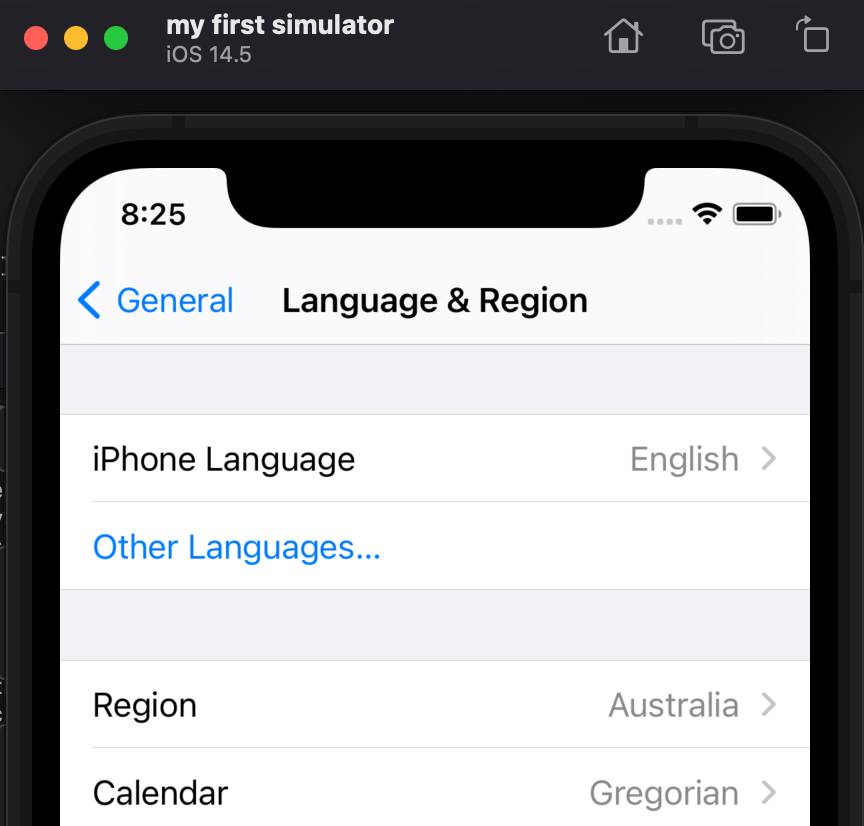Go back to General settings
Viewport: 864px width, 826px height.
click(x=156, y=301)
